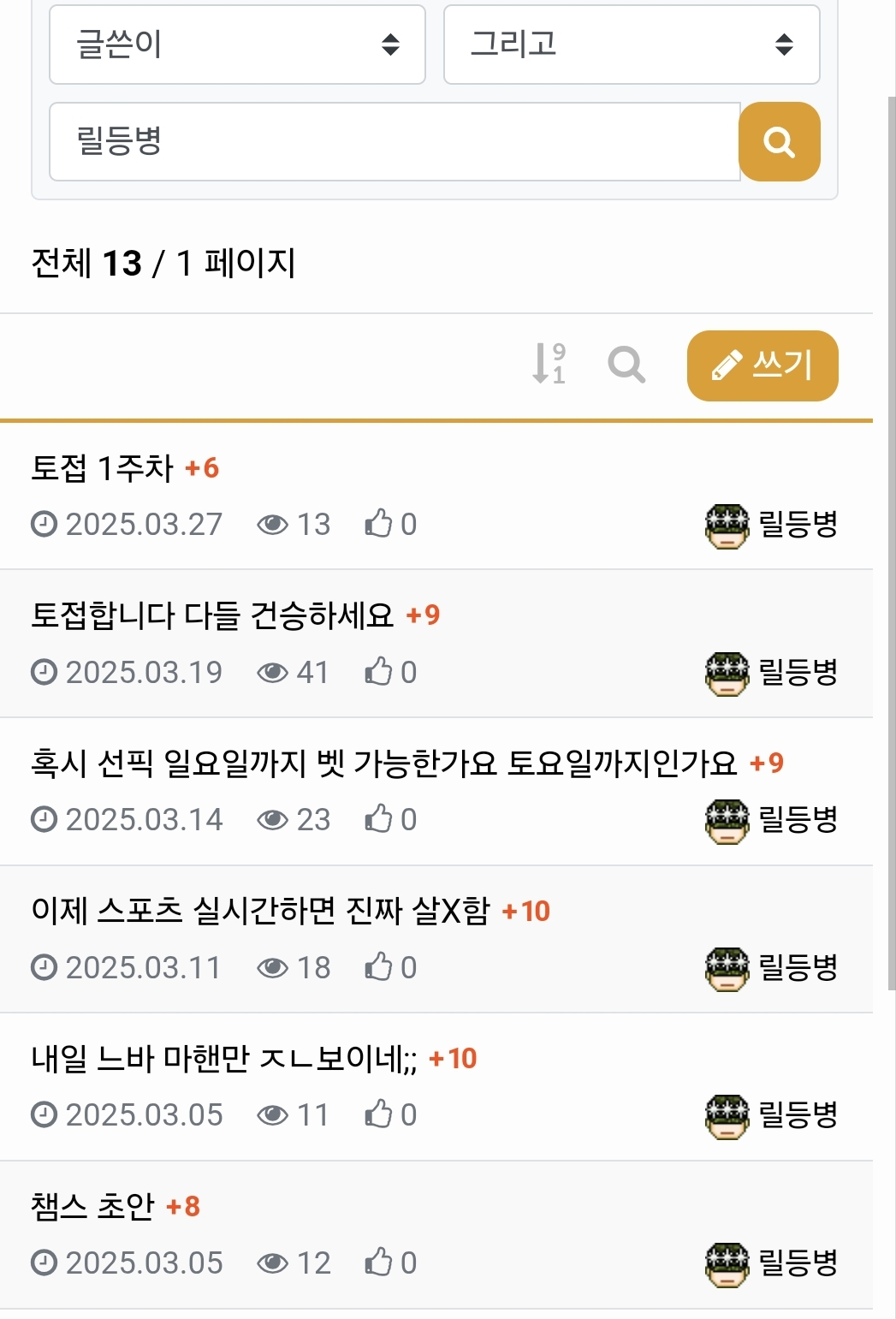Open the post about 선픽 일요일까지 벳
This screenshot has width=896, height=1319.
tap(383, 763)
